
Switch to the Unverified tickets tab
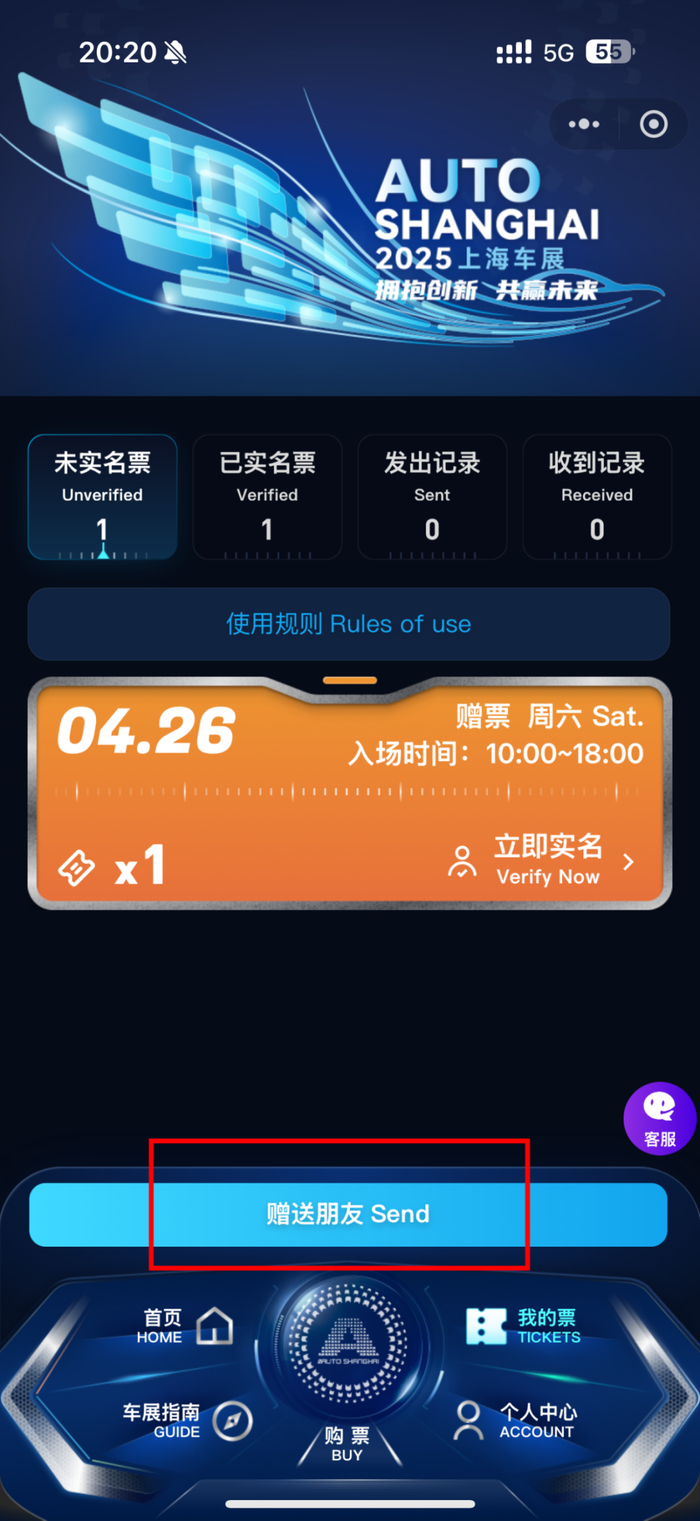click(102, 497)
